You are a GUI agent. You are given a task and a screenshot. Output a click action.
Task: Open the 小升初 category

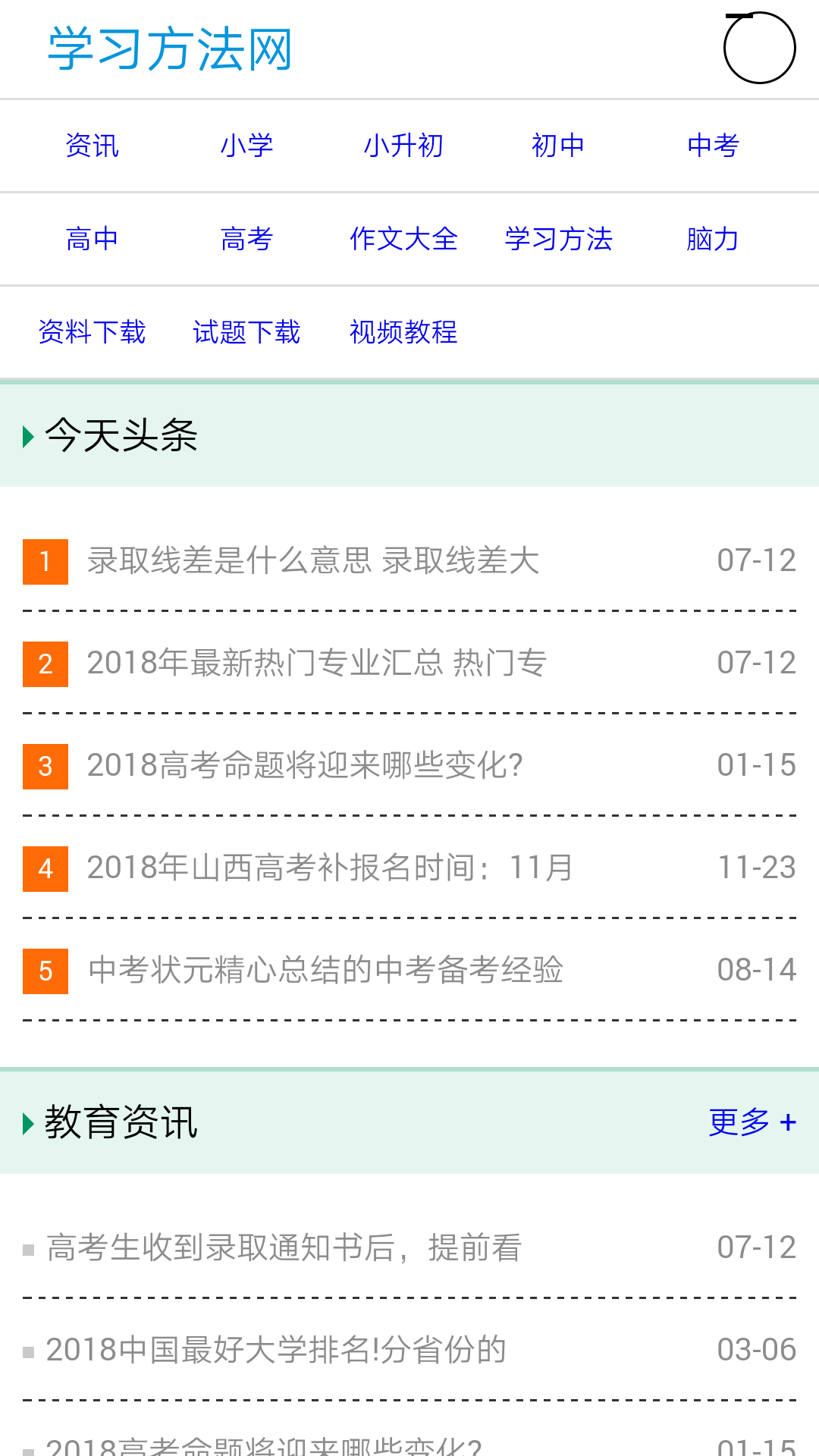[x=403, y=146]
